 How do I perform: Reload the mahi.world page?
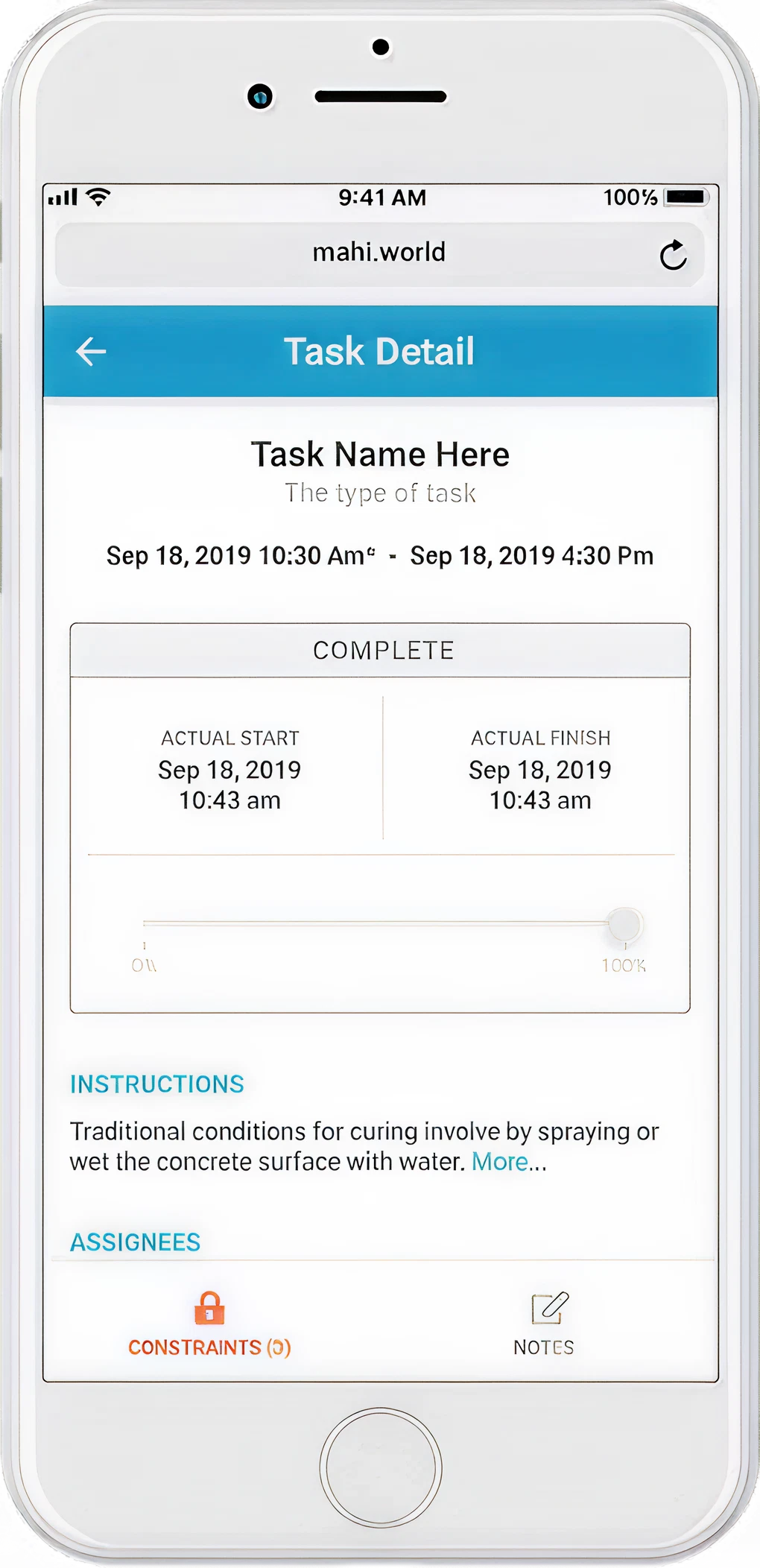click(x=673, y=256)
